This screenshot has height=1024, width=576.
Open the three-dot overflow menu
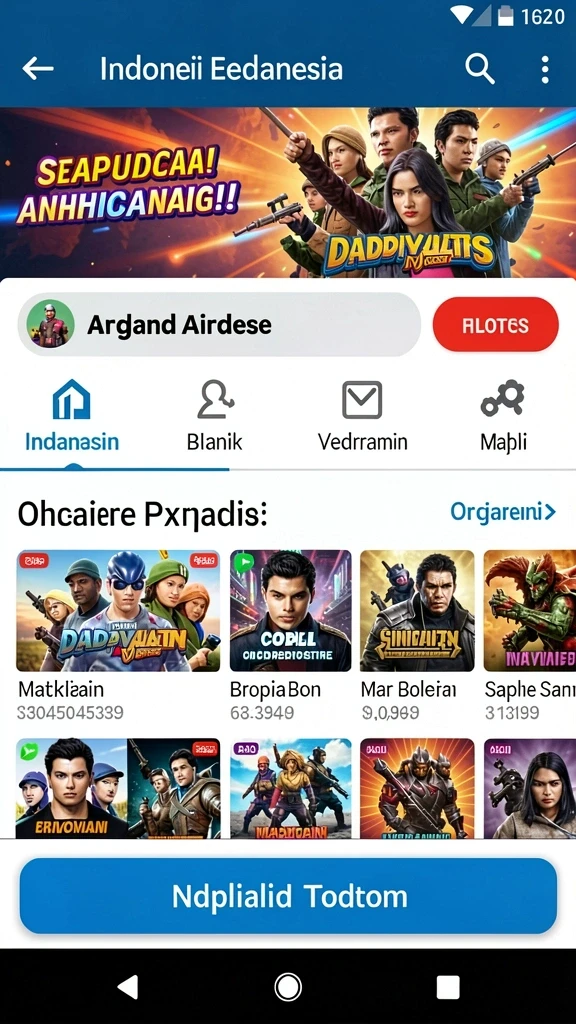pyautogui.click(x=545, y=69)
